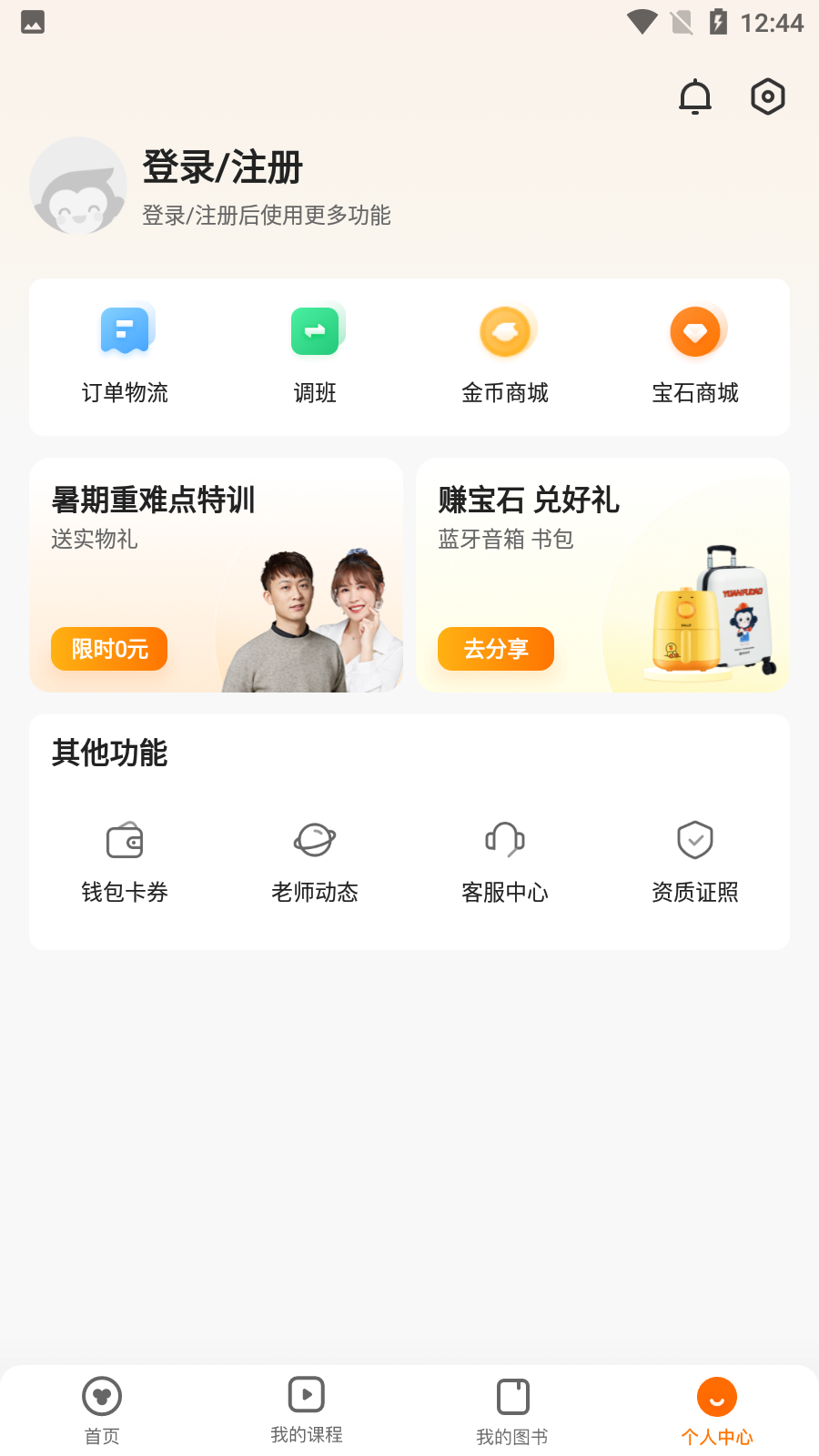The height and width of the screenshot is (1456, 819).
Task: Contact 客服中心 customer service
Action: 505,860
